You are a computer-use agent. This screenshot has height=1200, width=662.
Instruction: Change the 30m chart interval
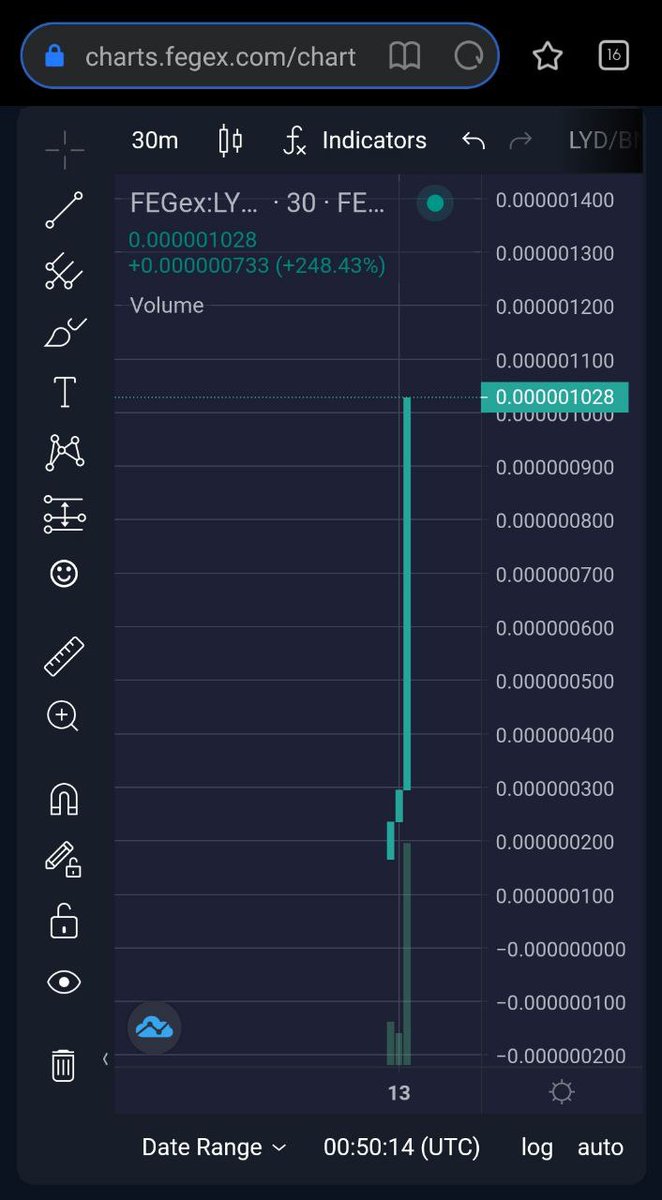tap(155, 141)
